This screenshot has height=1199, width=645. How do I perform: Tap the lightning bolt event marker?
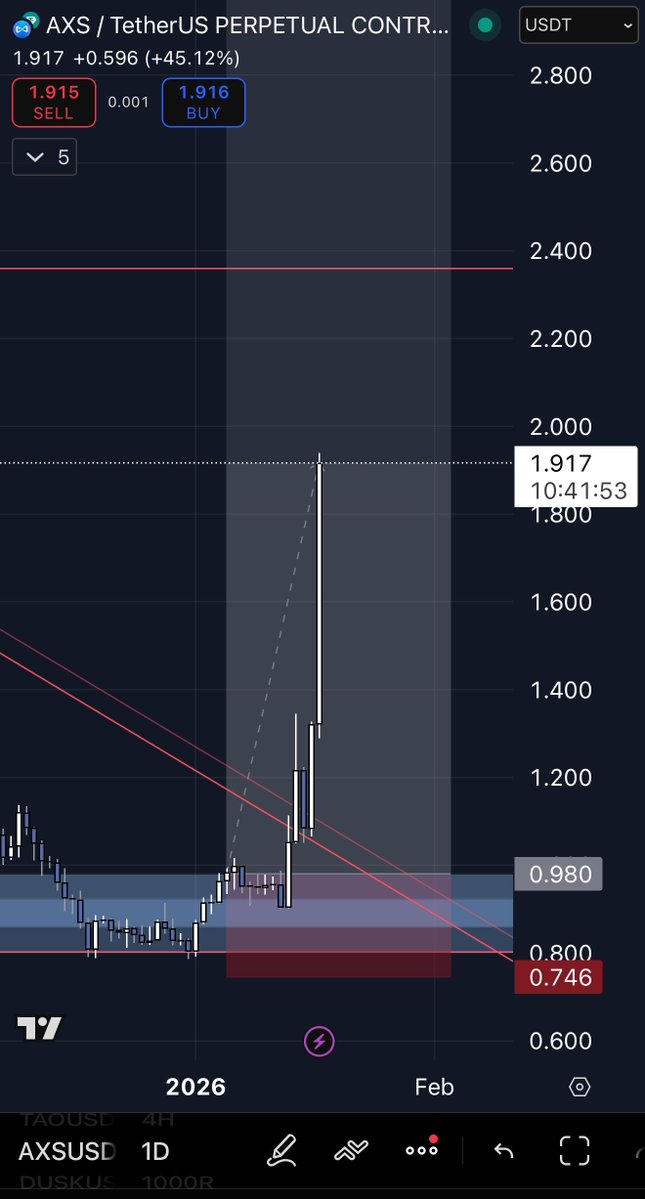pos(319,1042)
